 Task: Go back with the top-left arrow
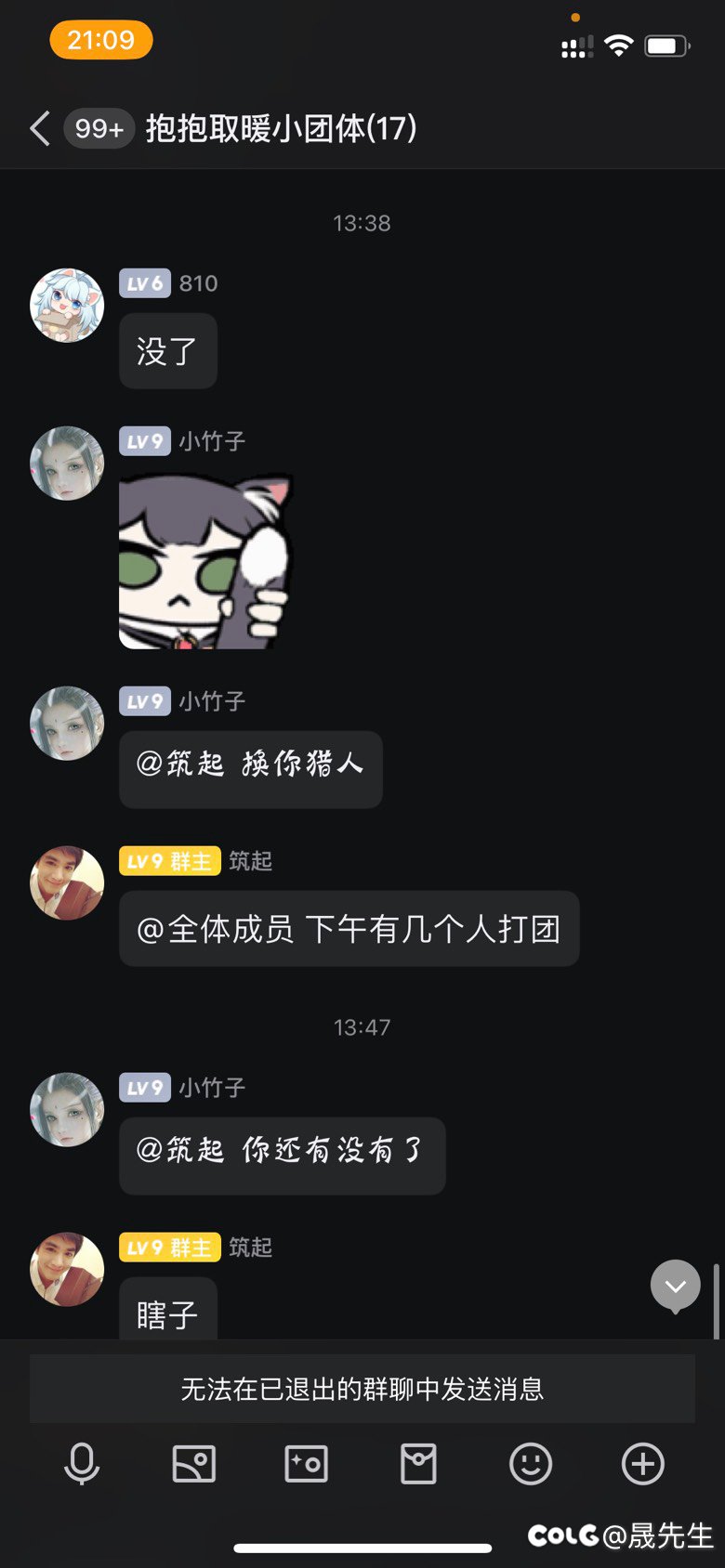click(40, 128)
